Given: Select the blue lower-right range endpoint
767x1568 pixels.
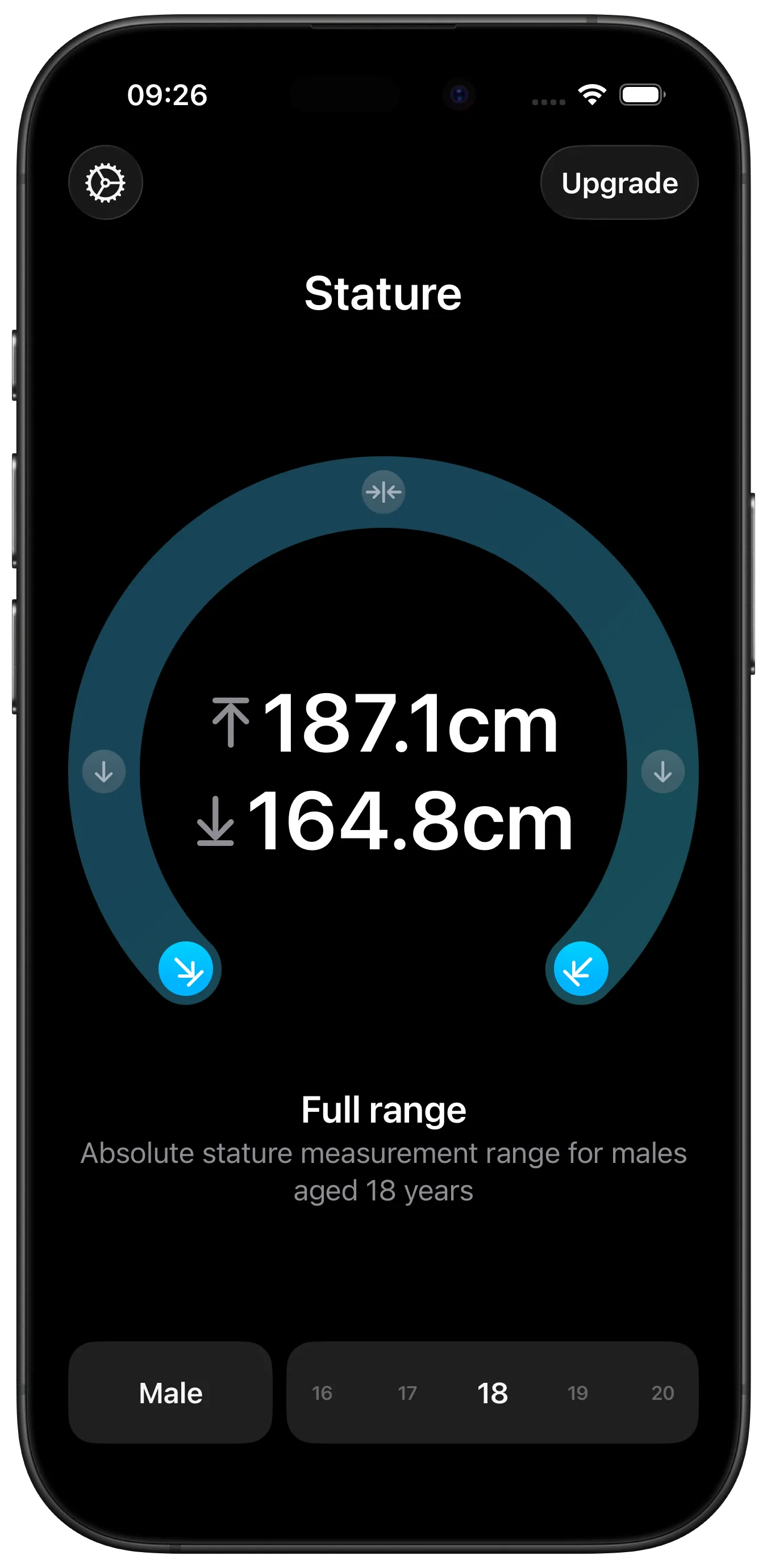Looking at the screenshot, I should coord(580,969).
